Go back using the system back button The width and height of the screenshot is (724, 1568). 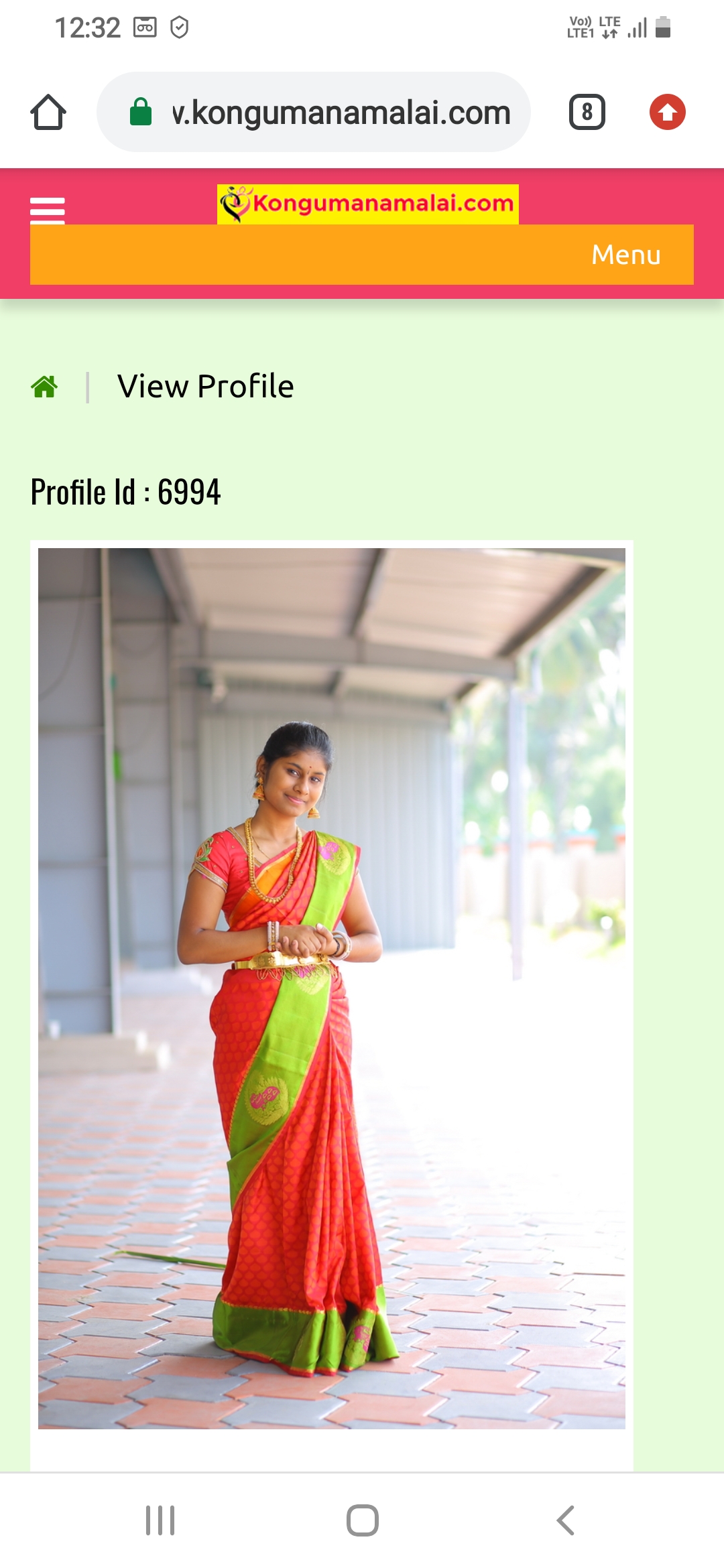[x=565, y=1520]
